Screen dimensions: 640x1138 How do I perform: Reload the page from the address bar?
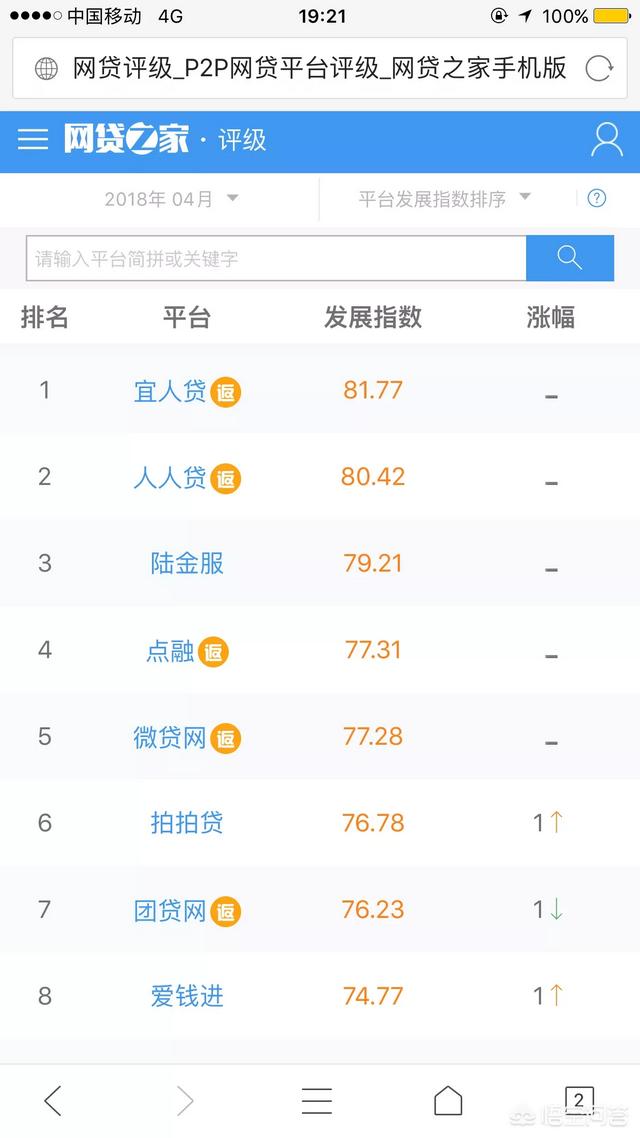click(598, 68)
